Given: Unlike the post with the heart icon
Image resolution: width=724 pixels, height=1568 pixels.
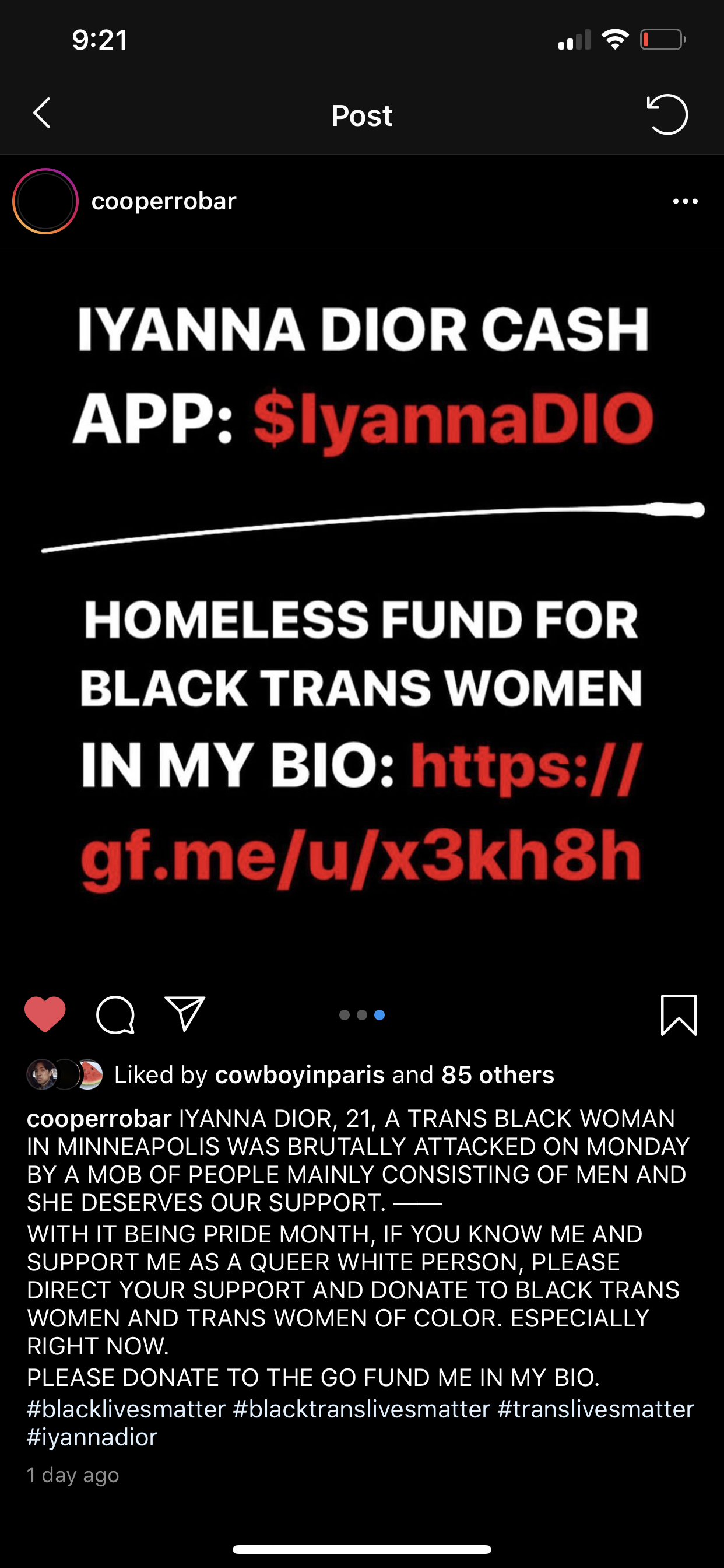Looking at the screenshot, I should pyautogui.click(x=45, y=1014).
